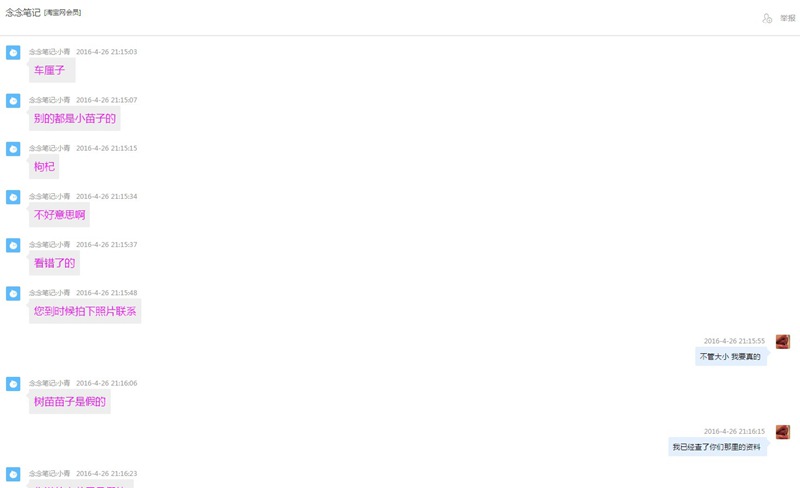Open sender avatar next to 车厘子 message

pyautogui.click(x=13, y=52)
